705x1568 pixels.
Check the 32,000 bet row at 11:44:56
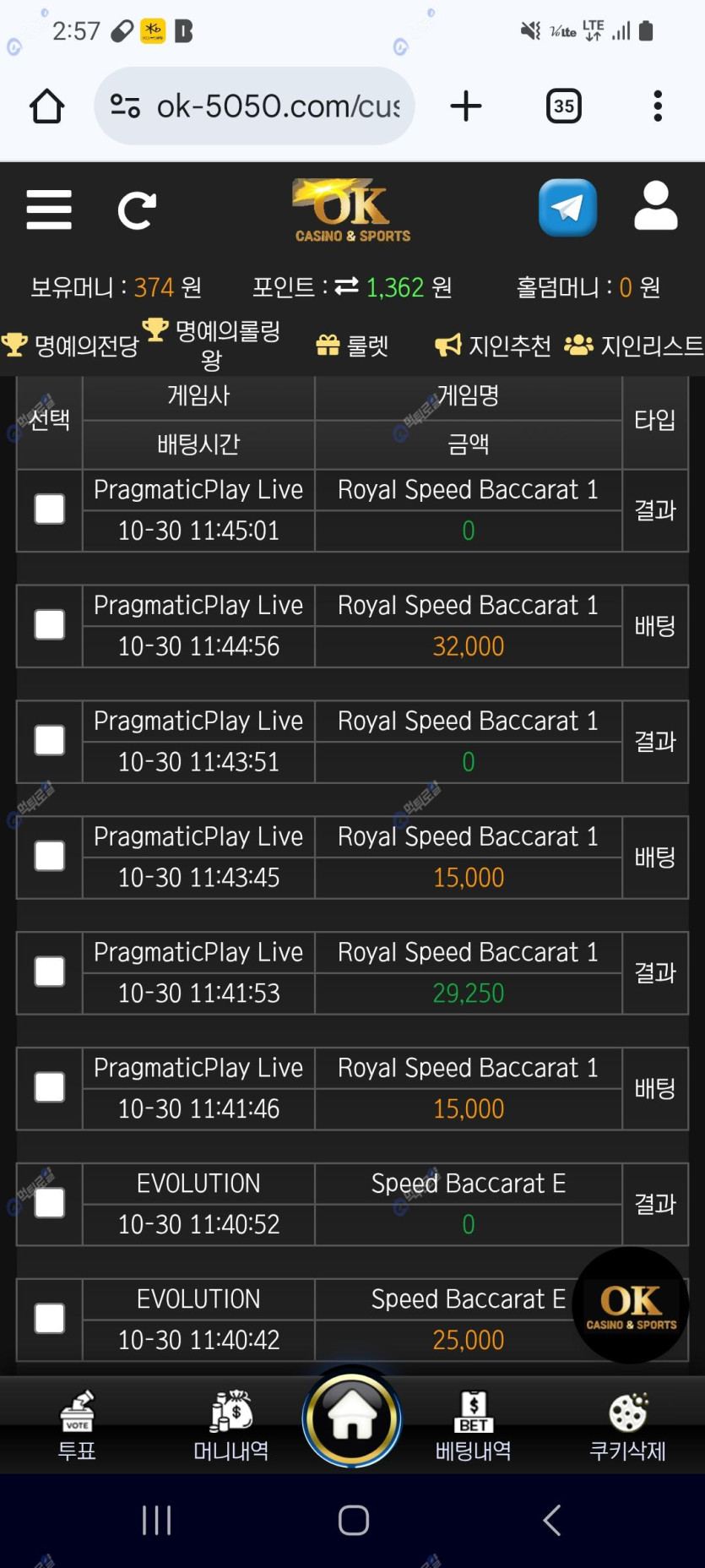[x=50, y=625]
